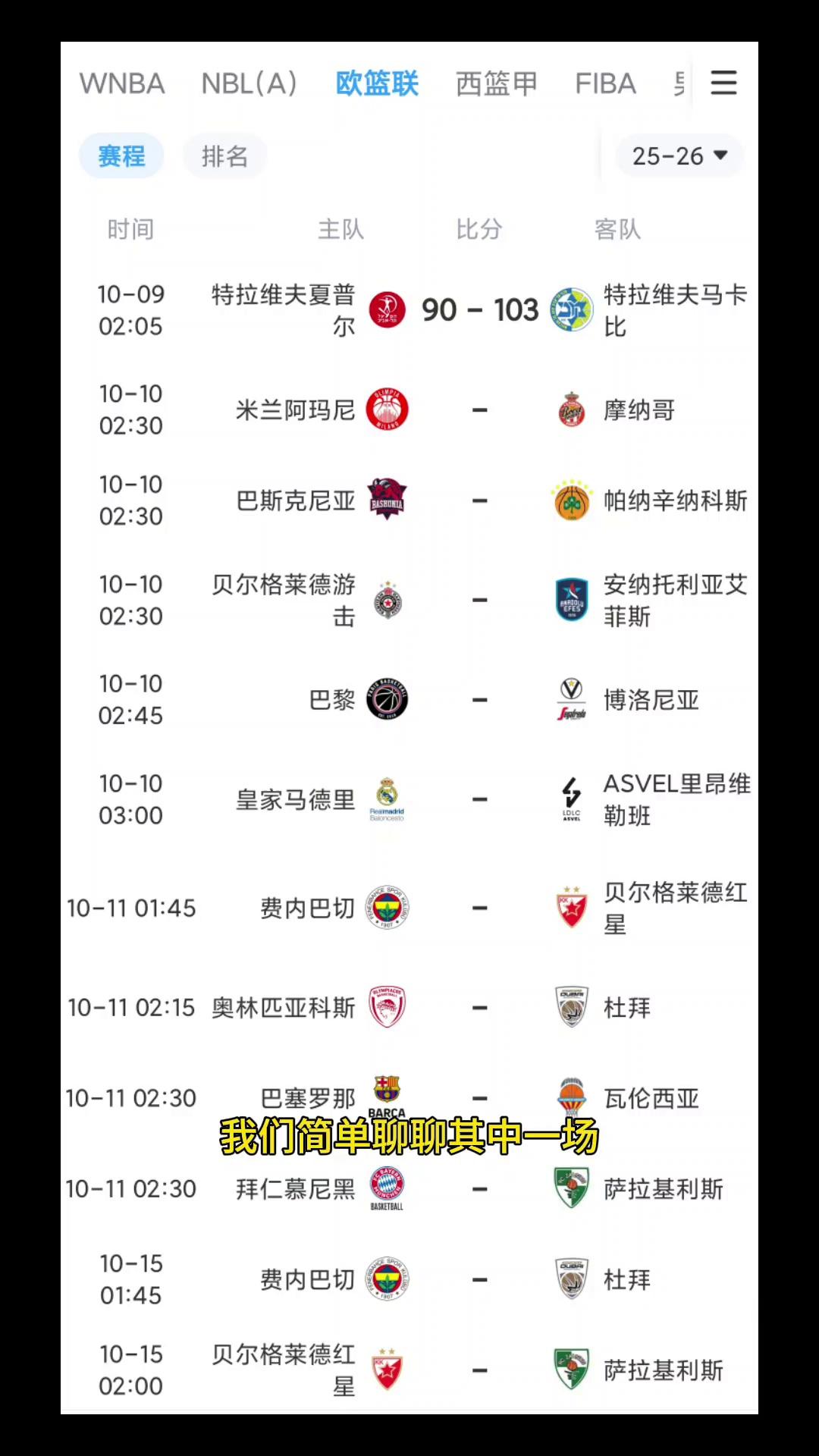Select the 杜拜 team logo
819x1456 pixels.
570,1007
